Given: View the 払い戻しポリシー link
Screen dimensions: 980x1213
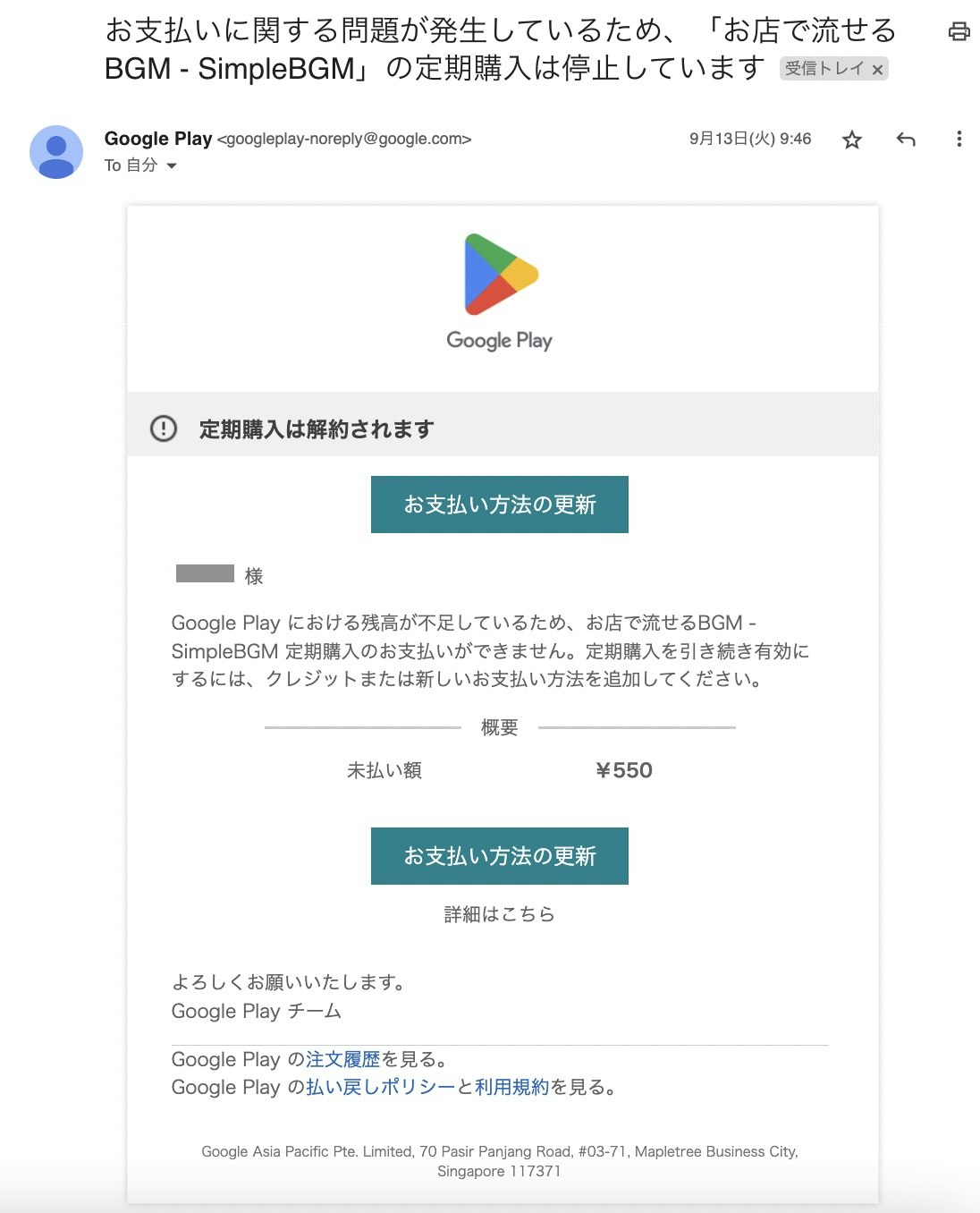Looking at the screenshot, I should 380,1088.
